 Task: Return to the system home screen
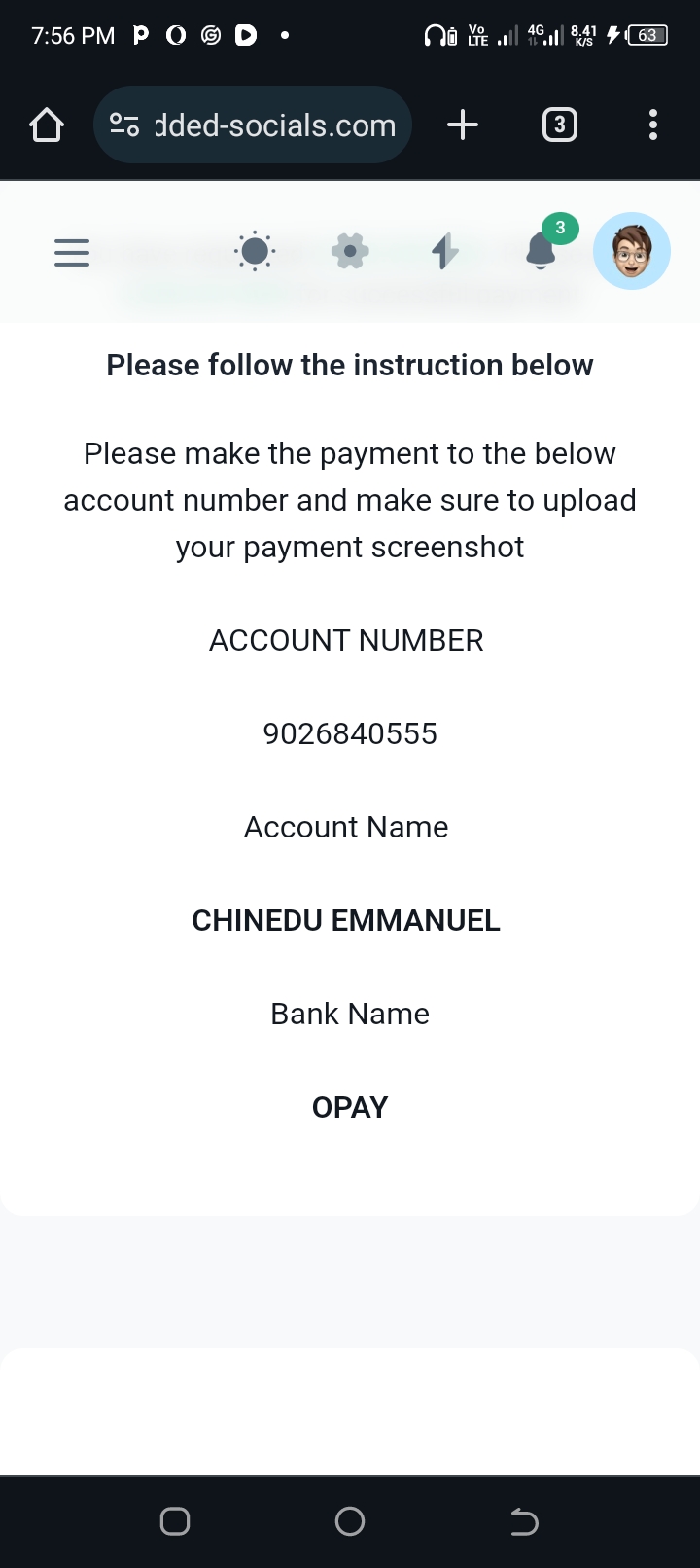[350, 1521]
